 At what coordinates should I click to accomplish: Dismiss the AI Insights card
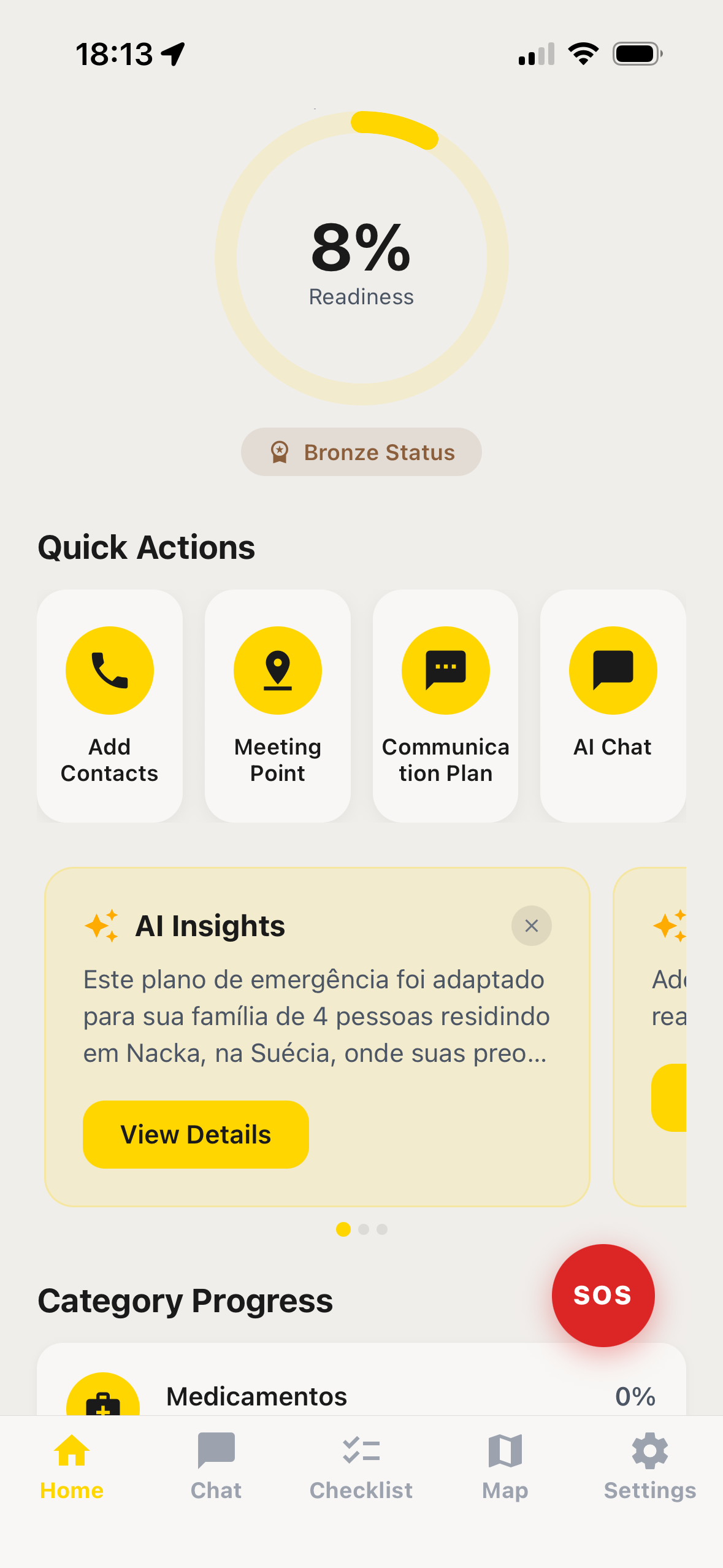(531, 926)
